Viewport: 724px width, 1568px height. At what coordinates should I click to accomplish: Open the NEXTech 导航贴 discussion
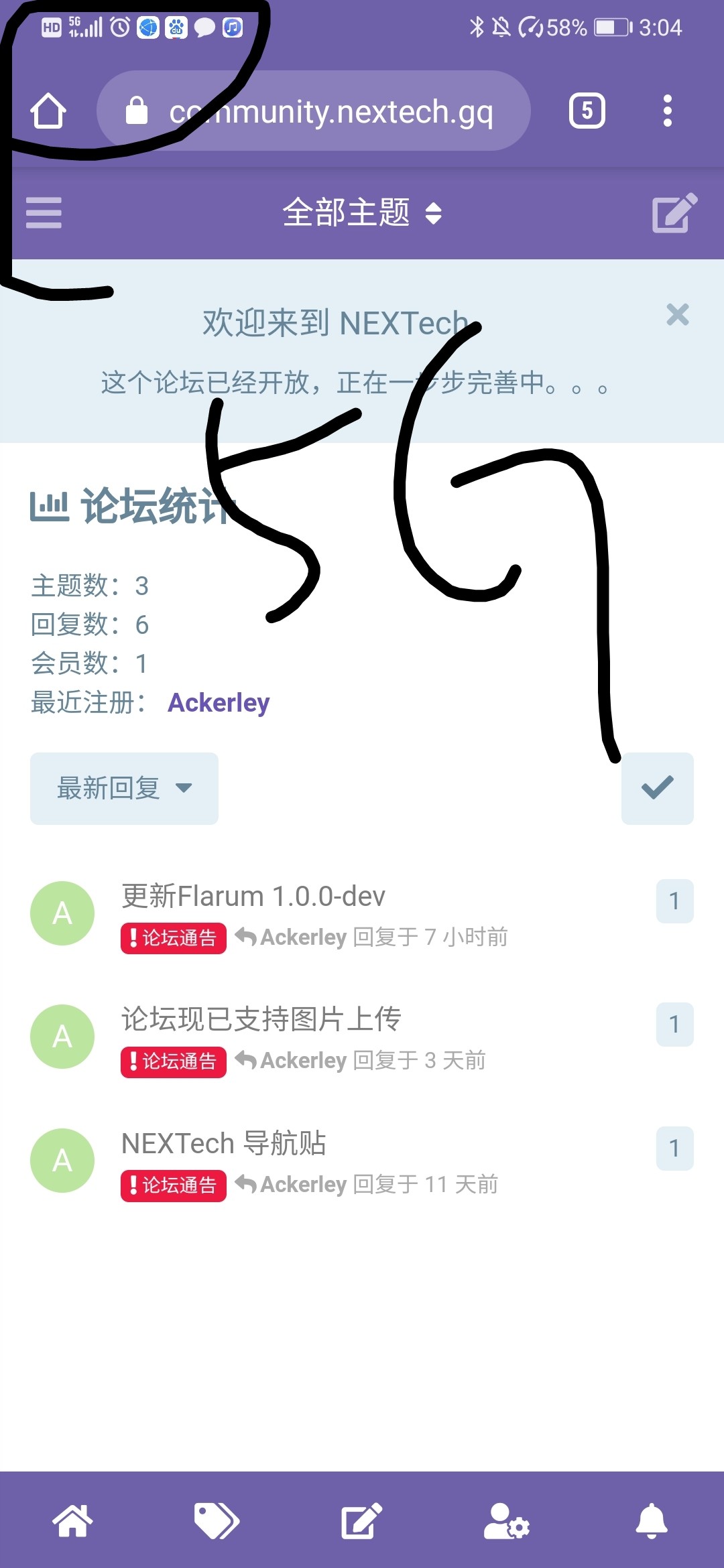pyautogui.click(x=224, y=1143)
